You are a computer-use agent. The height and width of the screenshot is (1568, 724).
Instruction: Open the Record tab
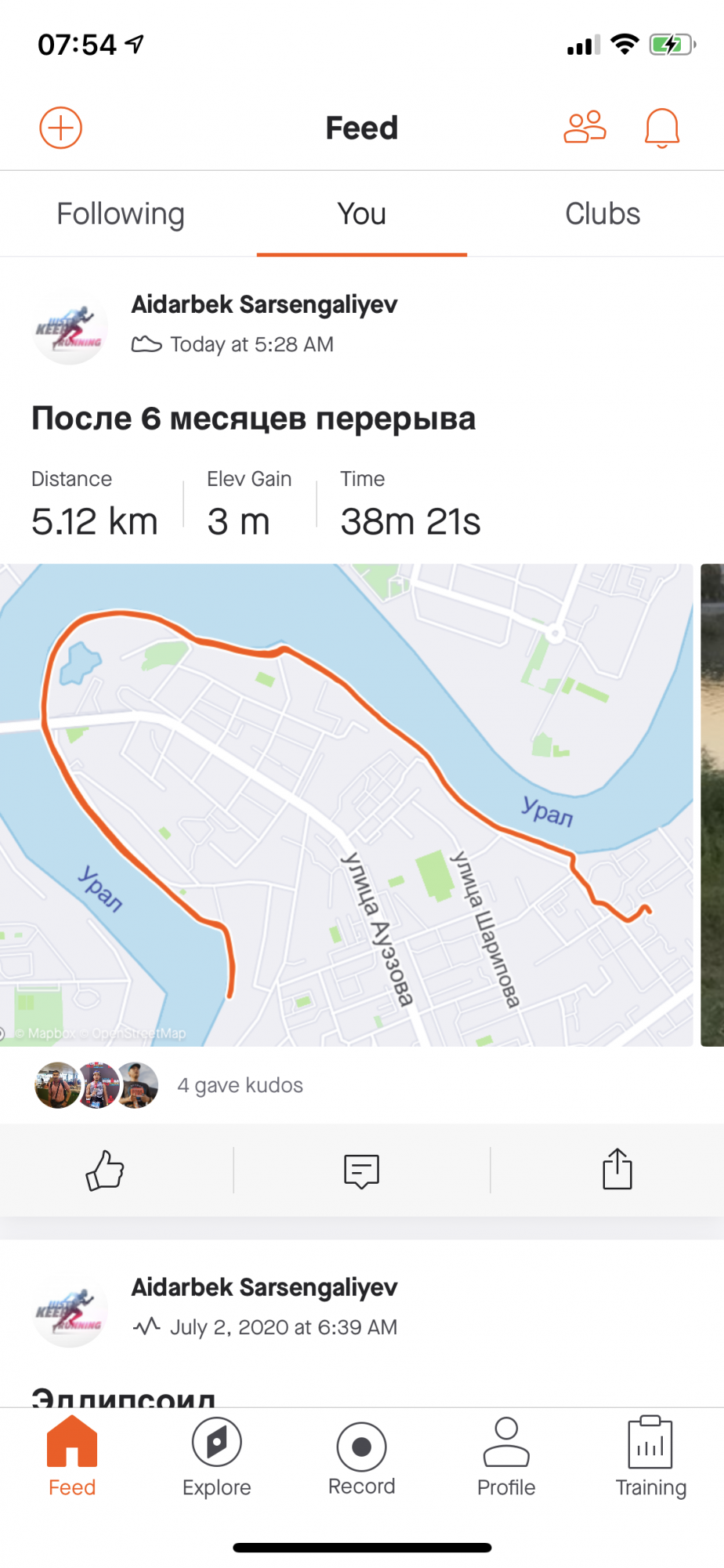coord(361,1457)
